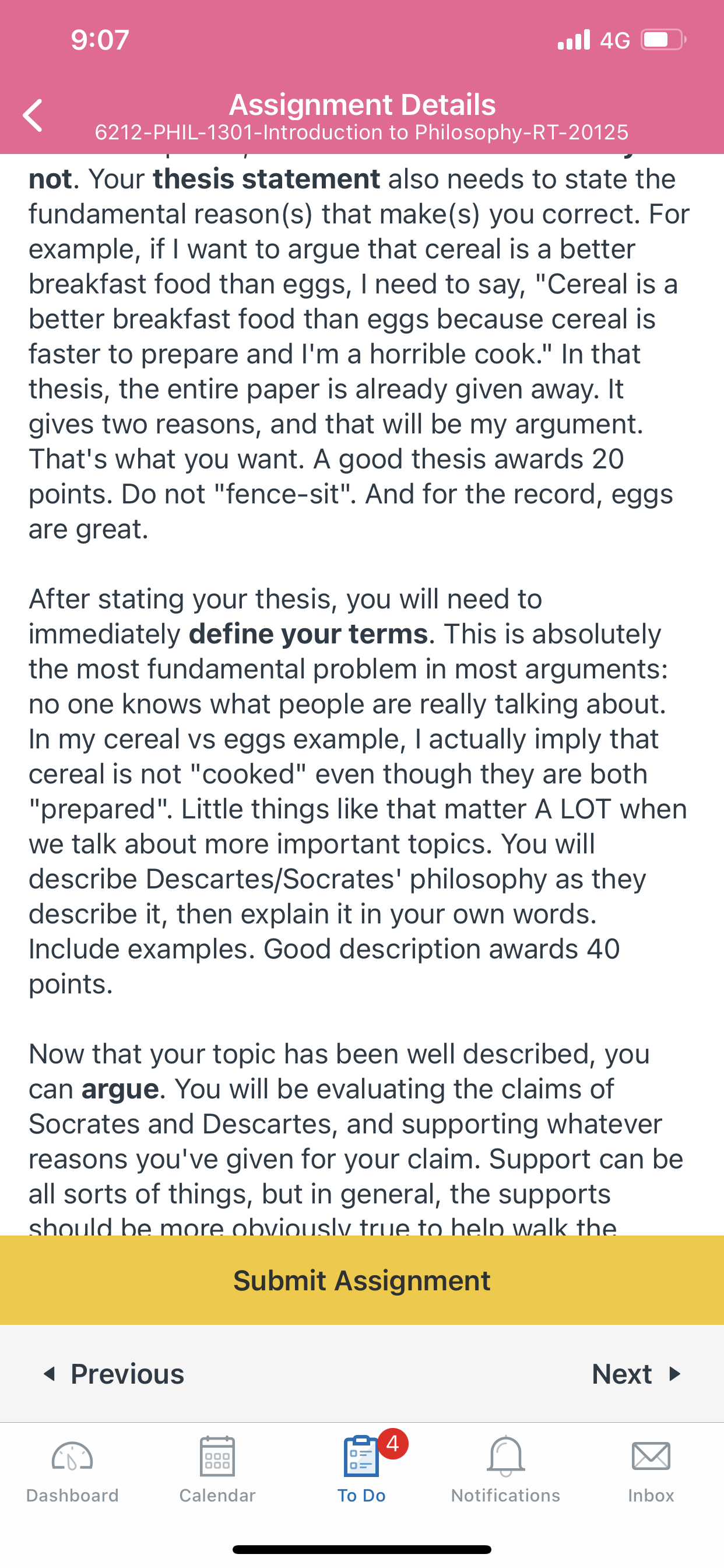
Task: Tap the Submit Assignment button
Action: pyautogui.click(x=362, y=1280)
